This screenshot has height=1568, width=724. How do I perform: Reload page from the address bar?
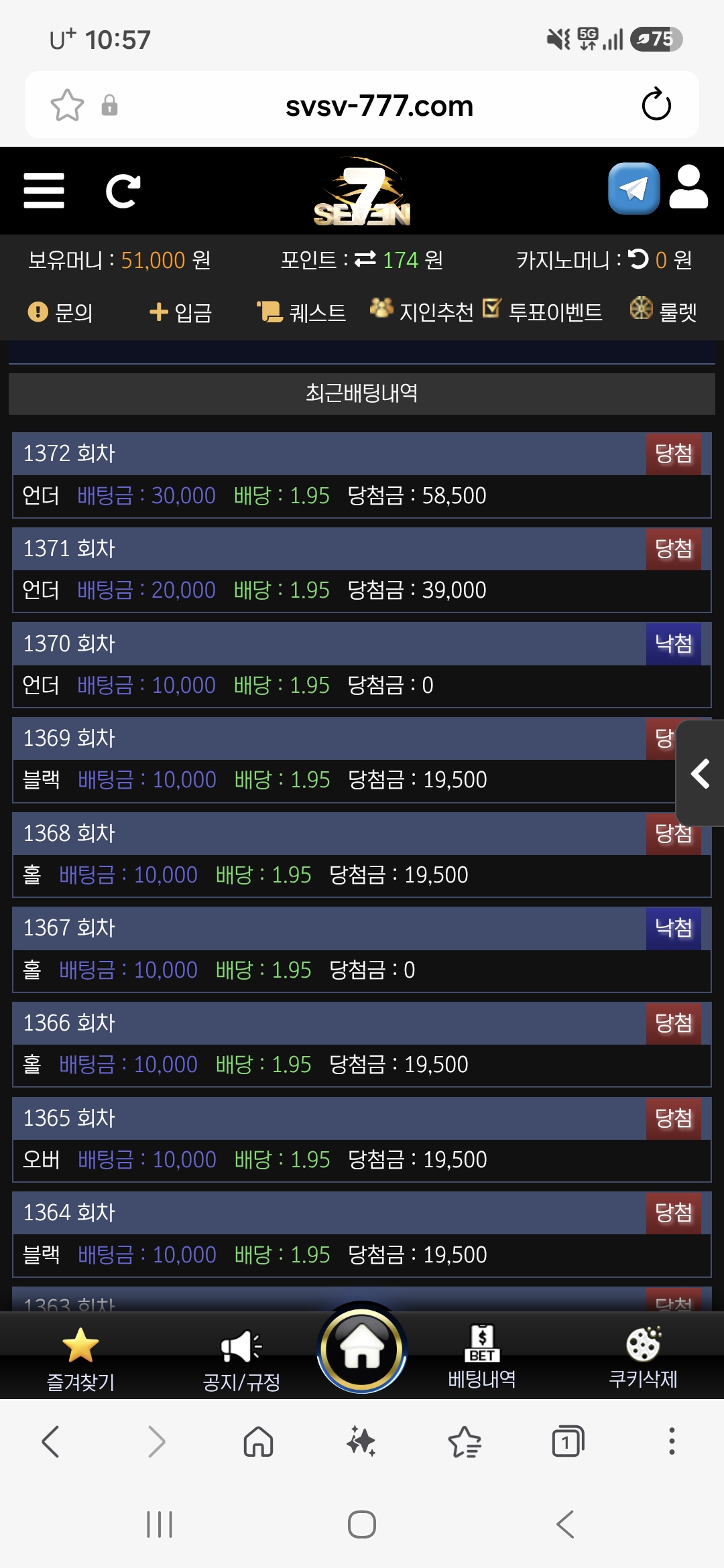tap(656, 105)
